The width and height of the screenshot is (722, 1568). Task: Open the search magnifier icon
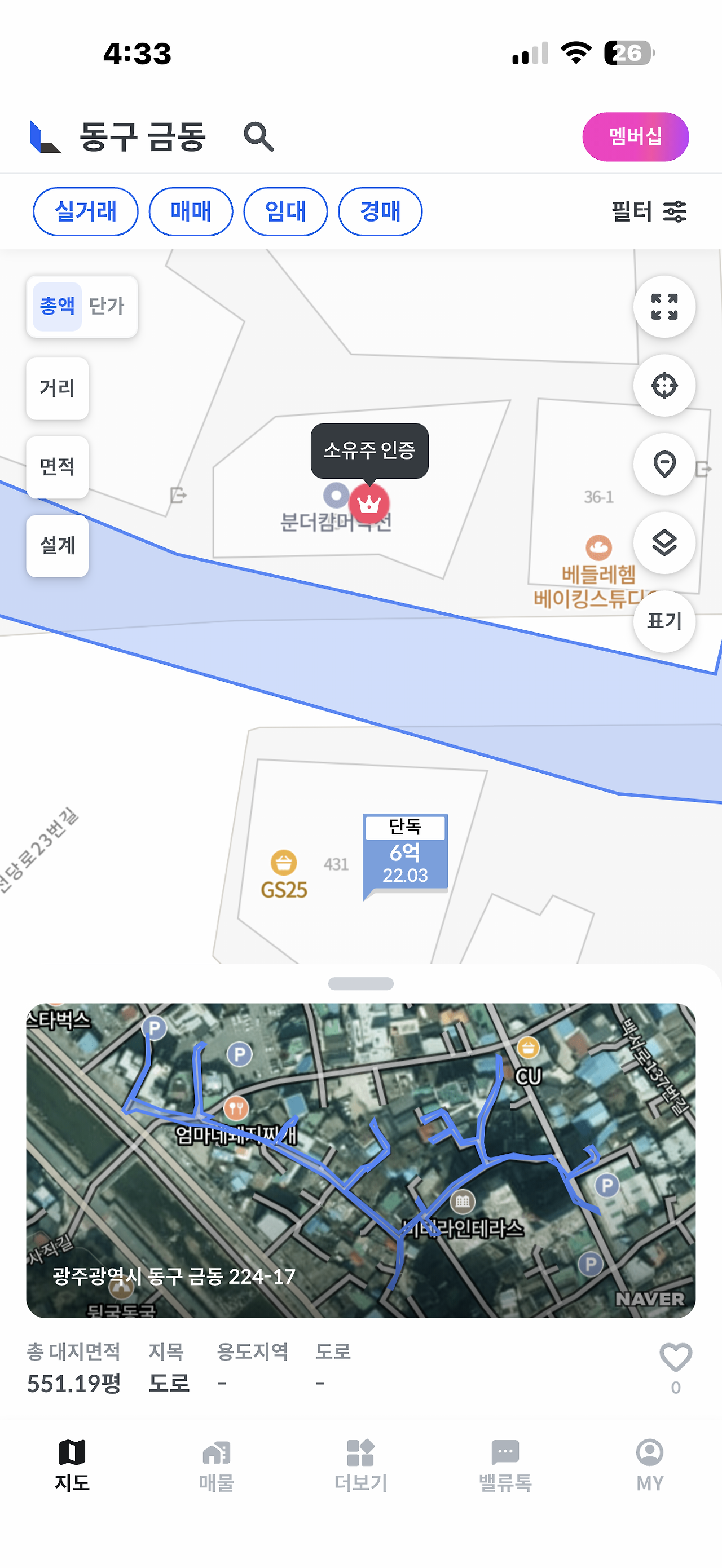[258, 136]
